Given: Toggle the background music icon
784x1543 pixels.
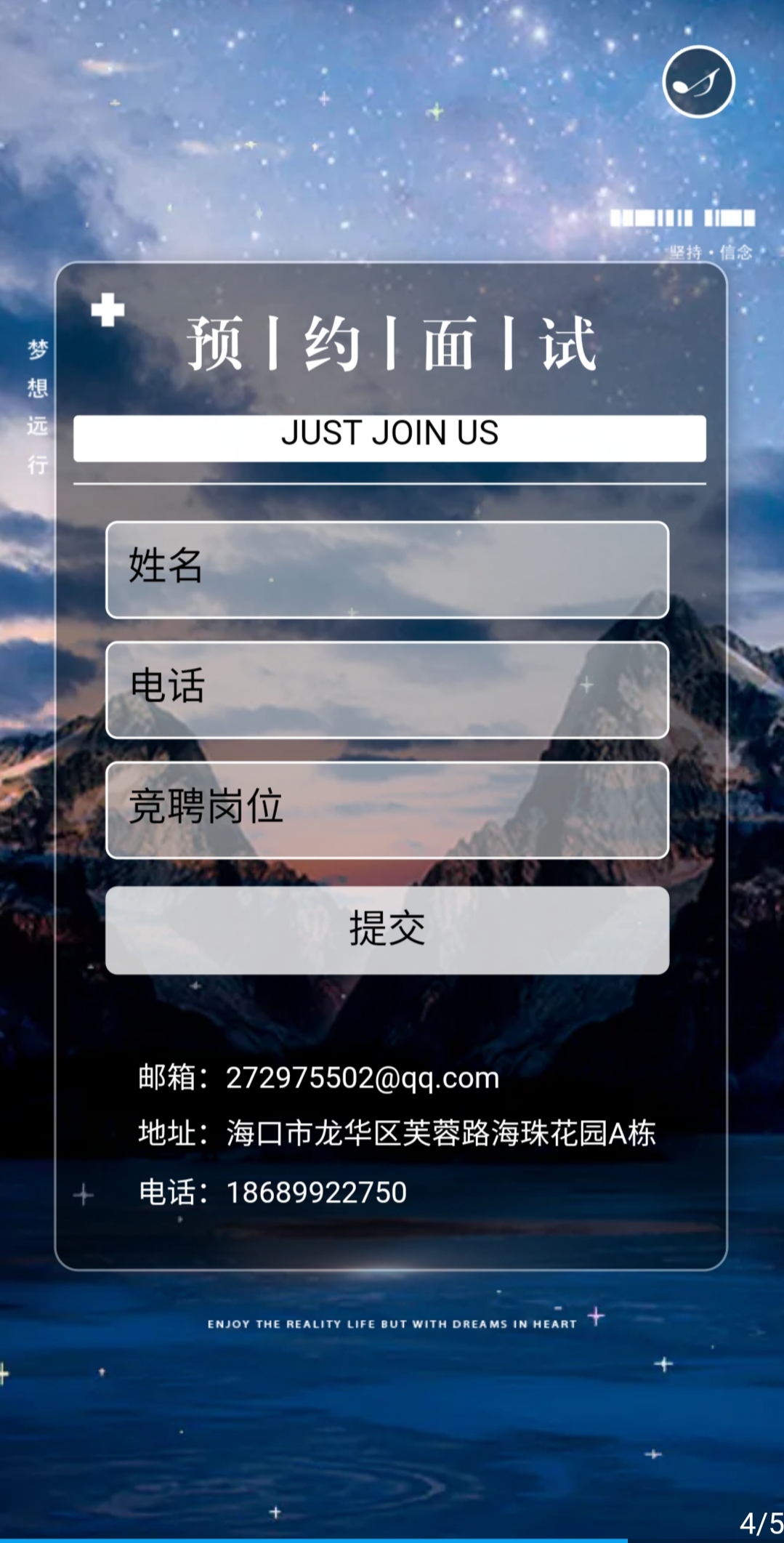Looking at the screenshot, I should (x=698, y=81).
